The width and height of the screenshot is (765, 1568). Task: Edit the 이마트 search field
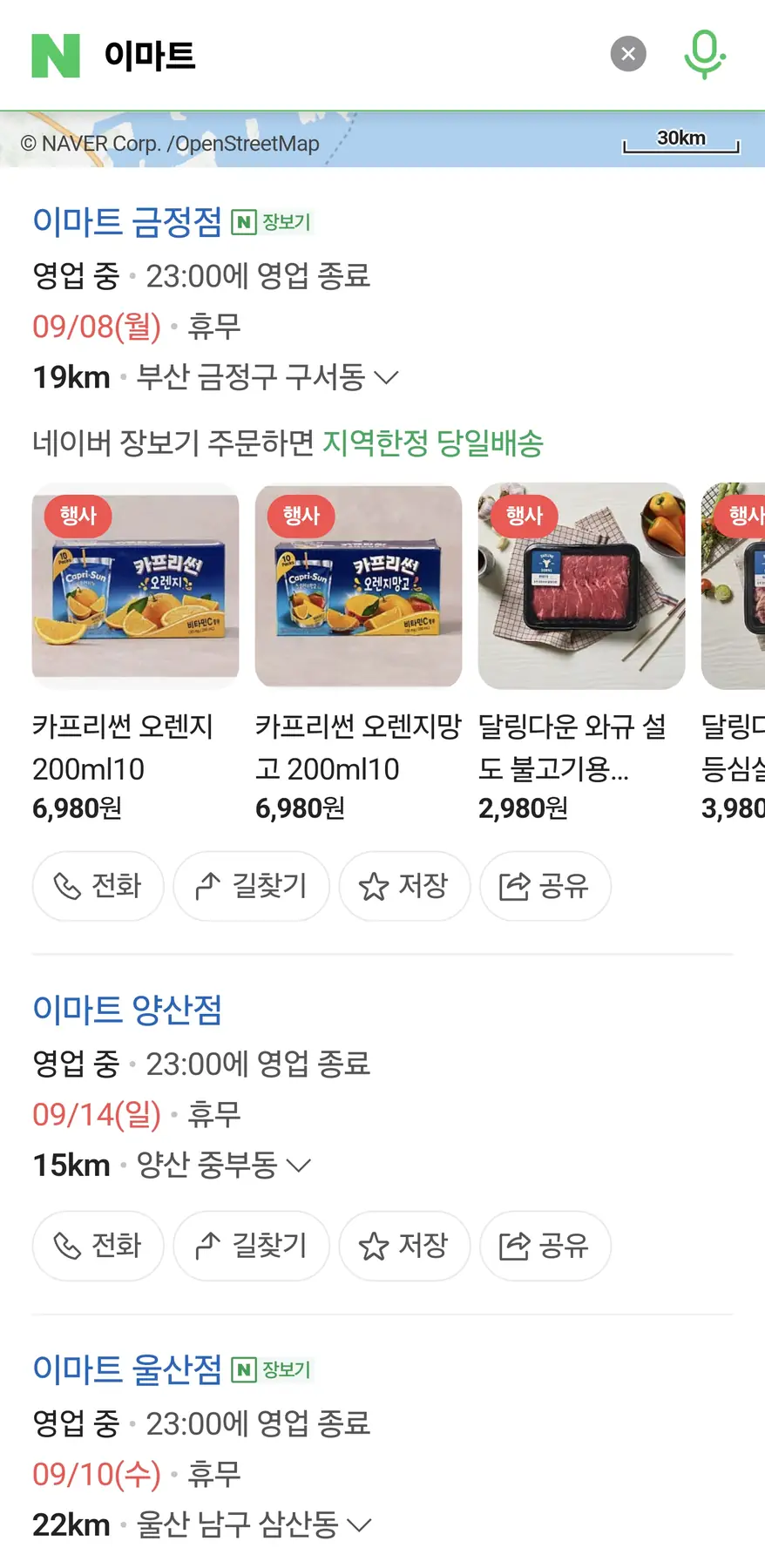point(349,55)
